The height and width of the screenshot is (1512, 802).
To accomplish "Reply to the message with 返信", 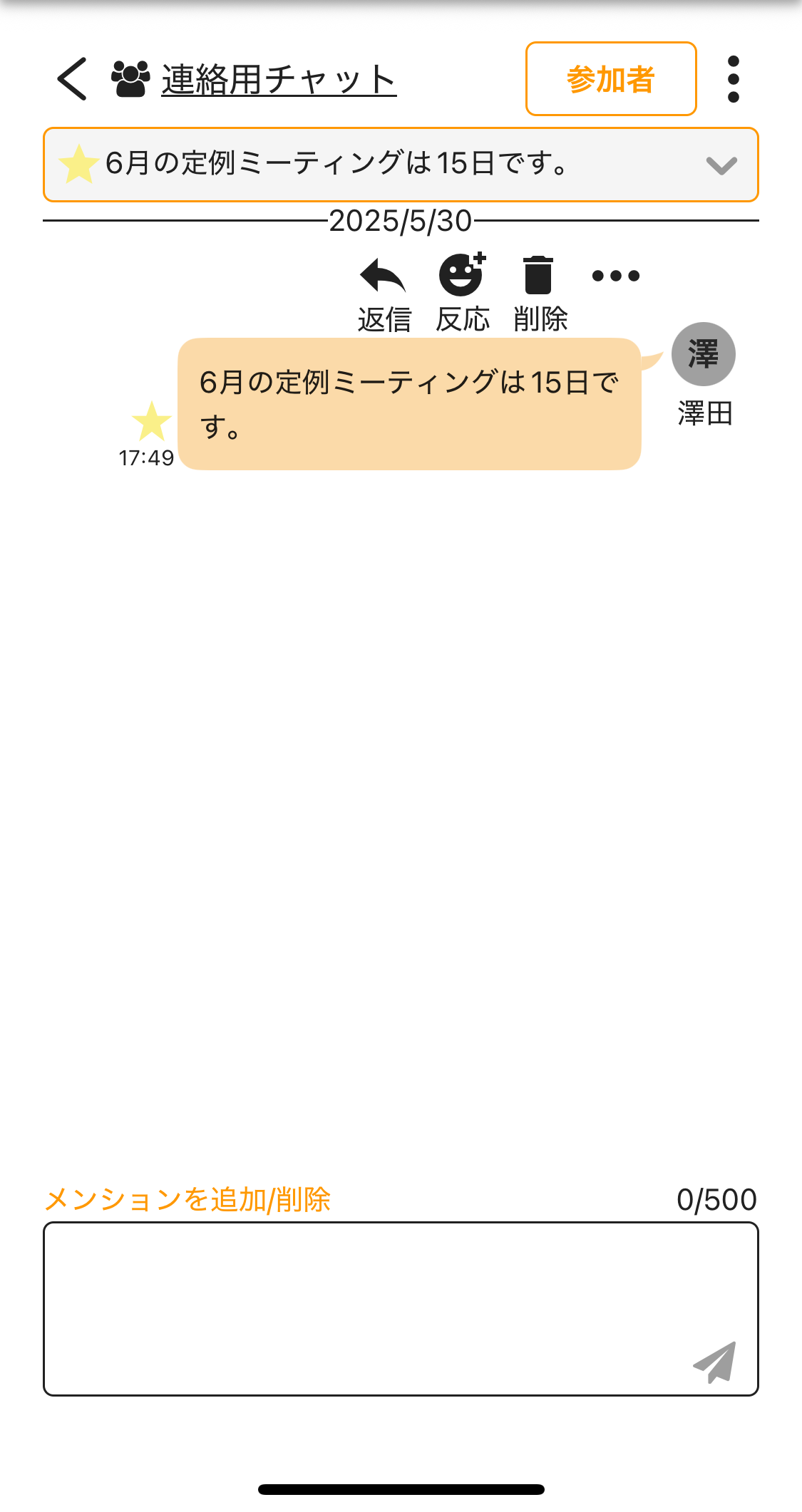I will click(384, 293).
